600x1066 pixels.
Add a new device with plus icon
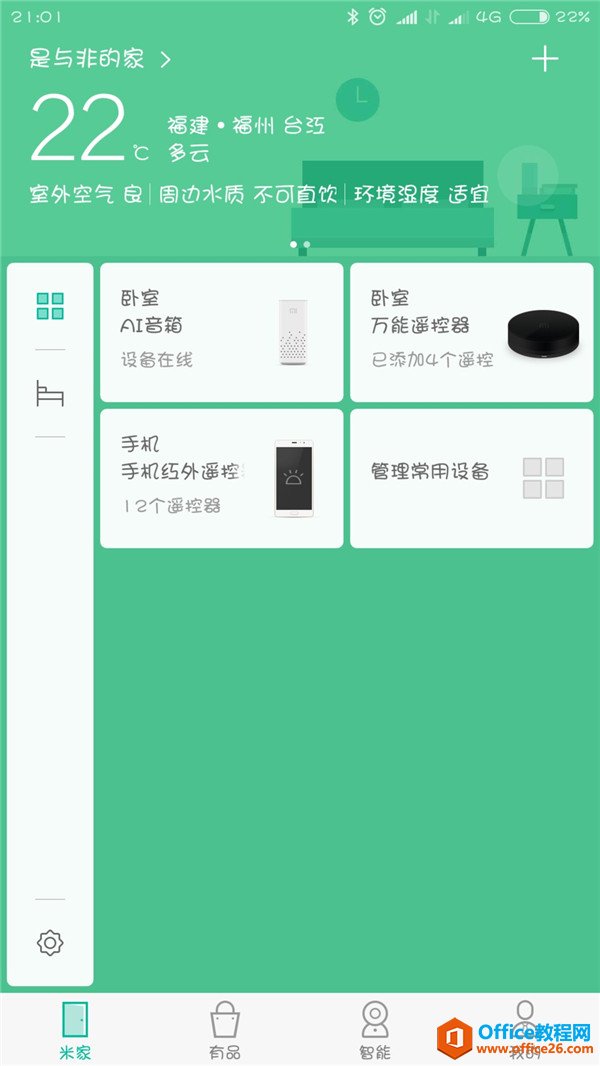pos(544,60)
